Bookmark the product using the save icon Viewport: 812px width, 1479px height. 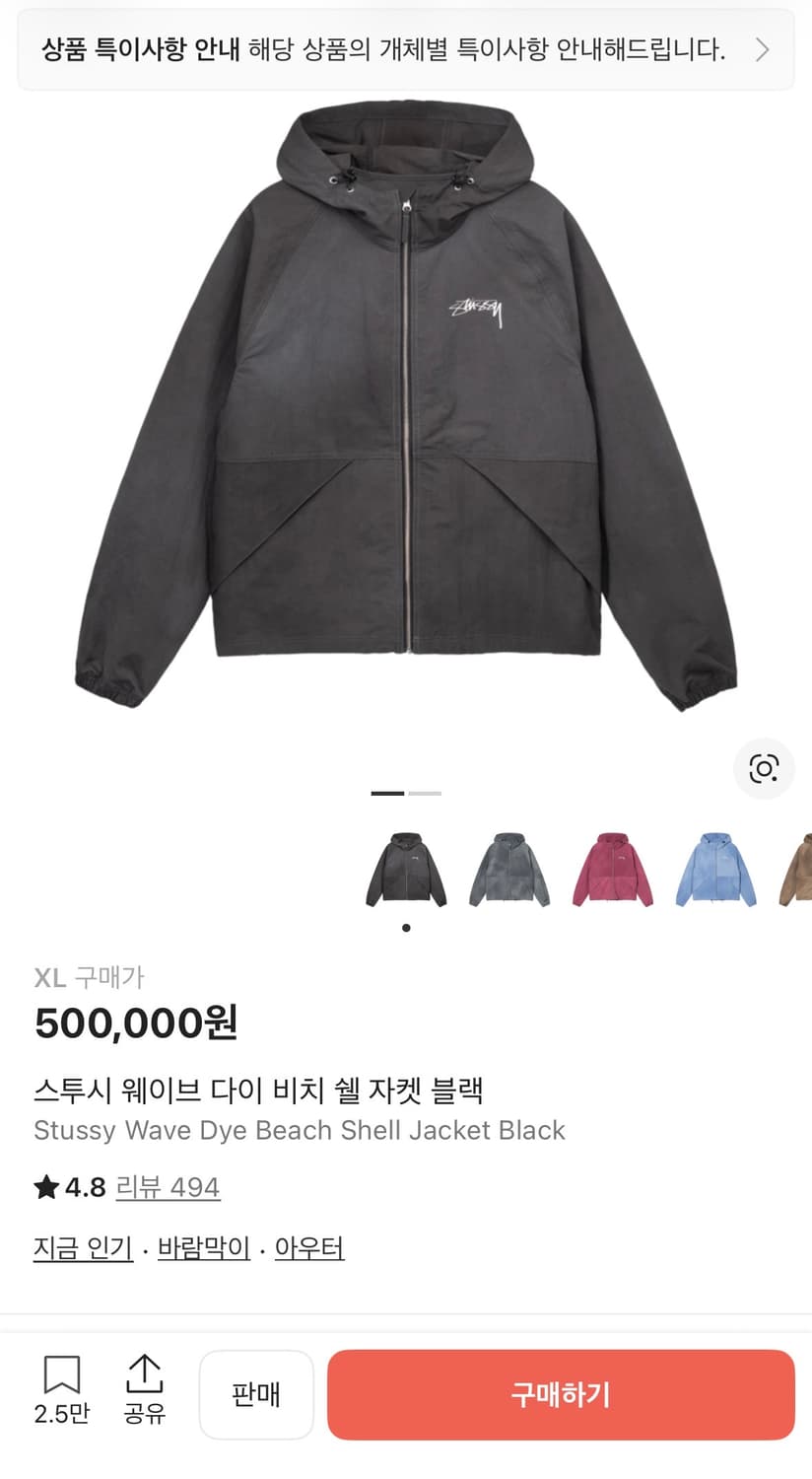tap(61, 1373)
